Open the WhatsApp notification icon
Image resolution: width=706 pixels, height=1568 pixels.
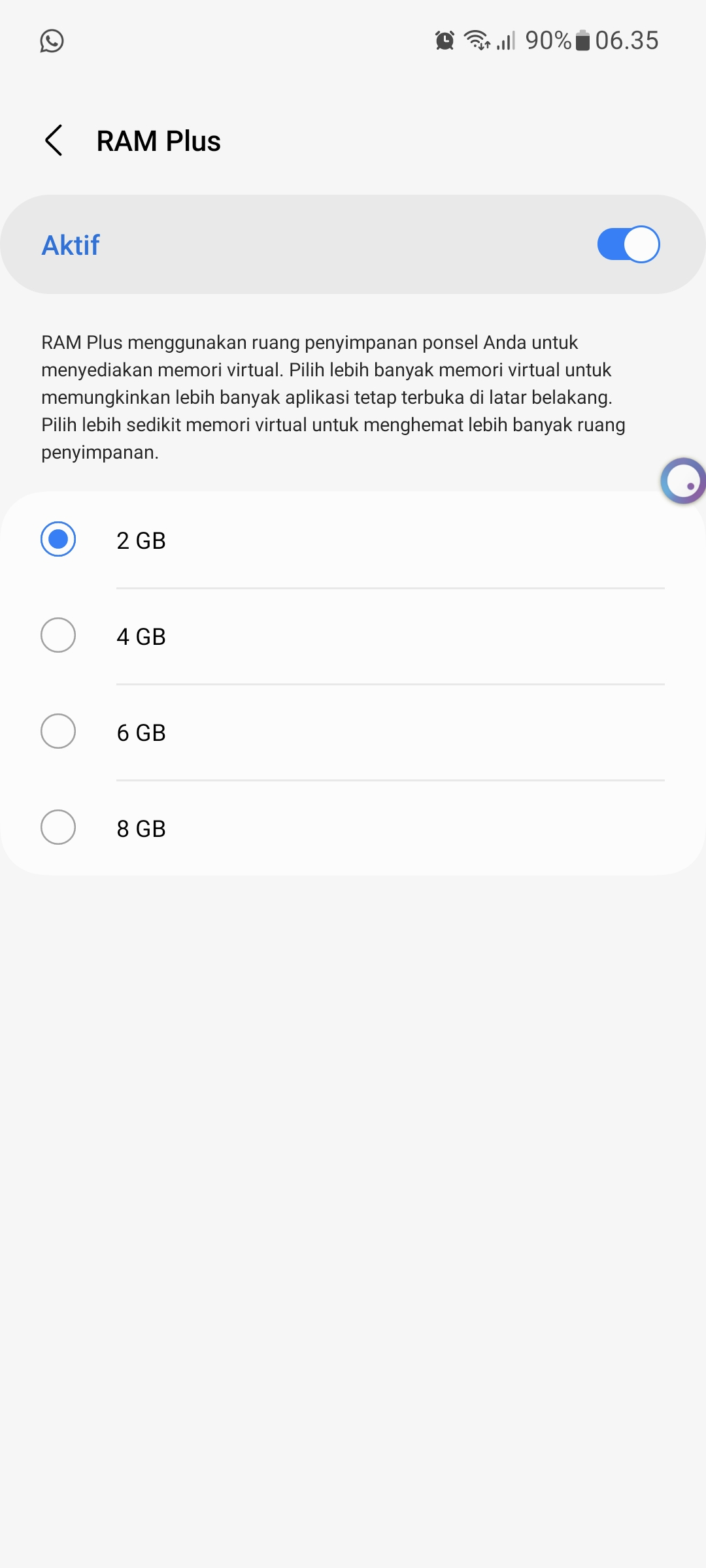tap(51, 42)
